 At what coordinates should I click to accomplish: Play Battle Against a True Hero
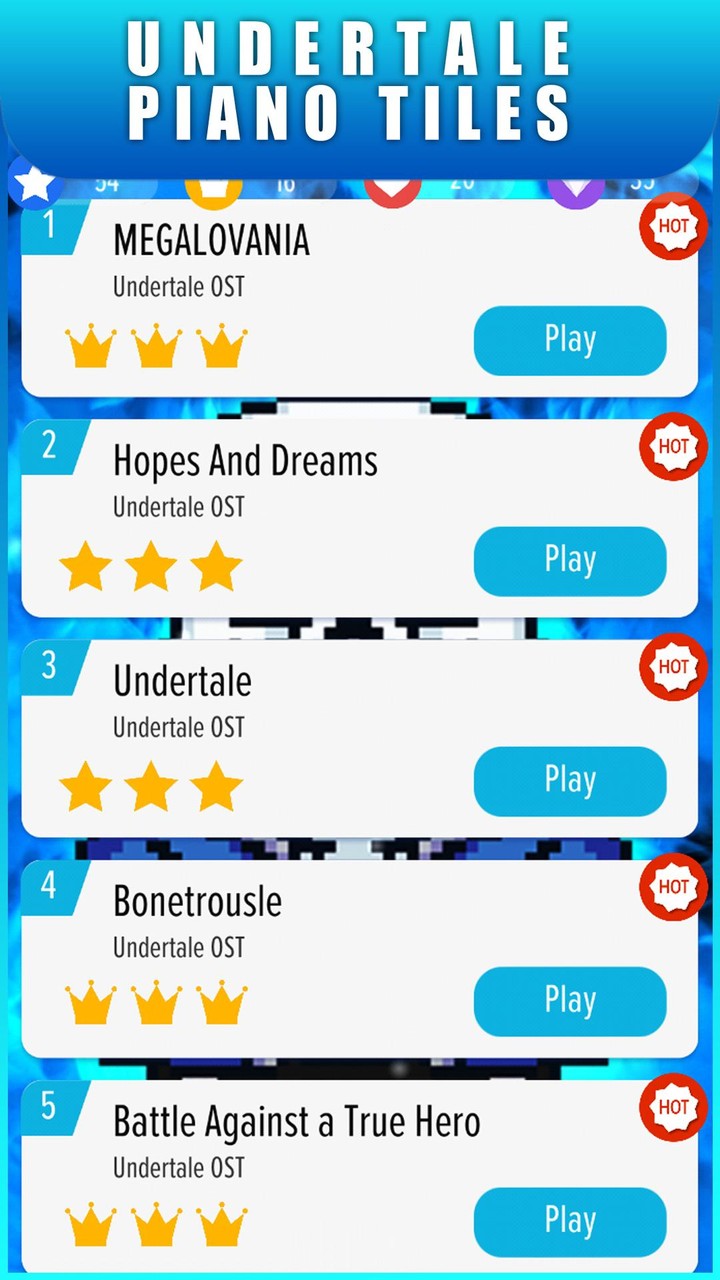569,1221
